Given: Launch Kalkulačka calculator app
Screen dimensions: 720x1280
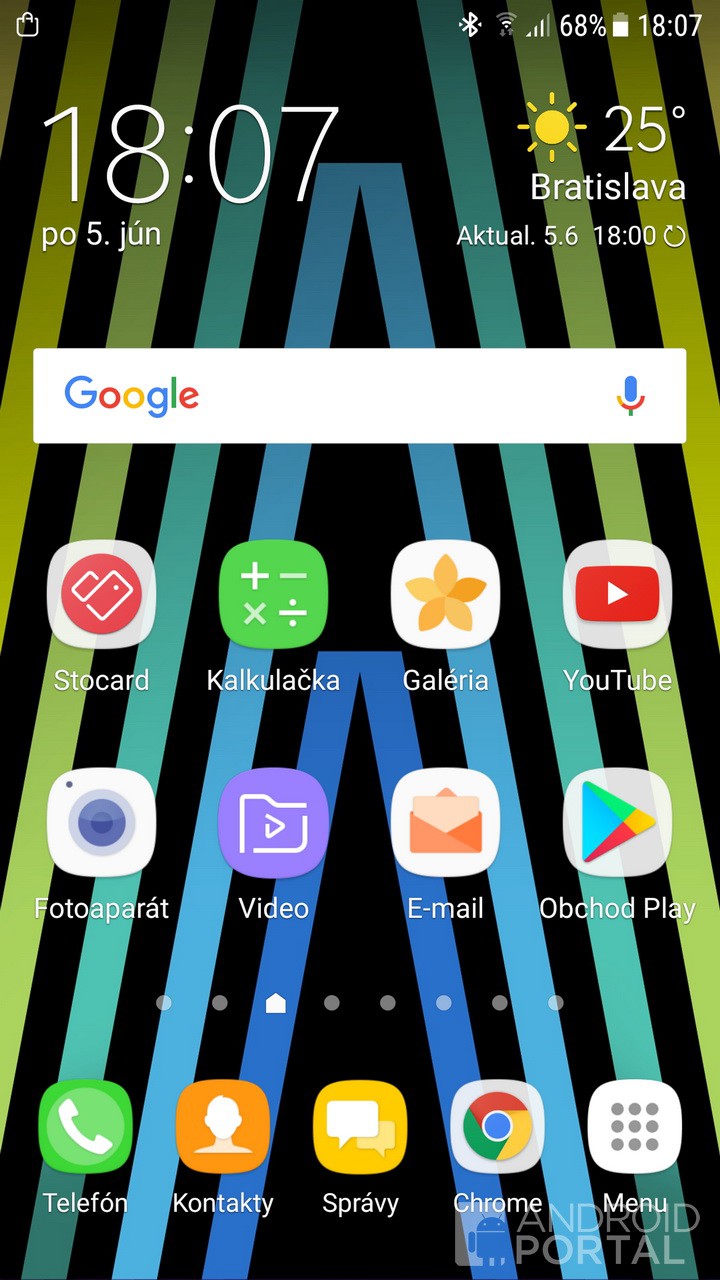Looking at the screenshot, I should (x=273, y=595).
